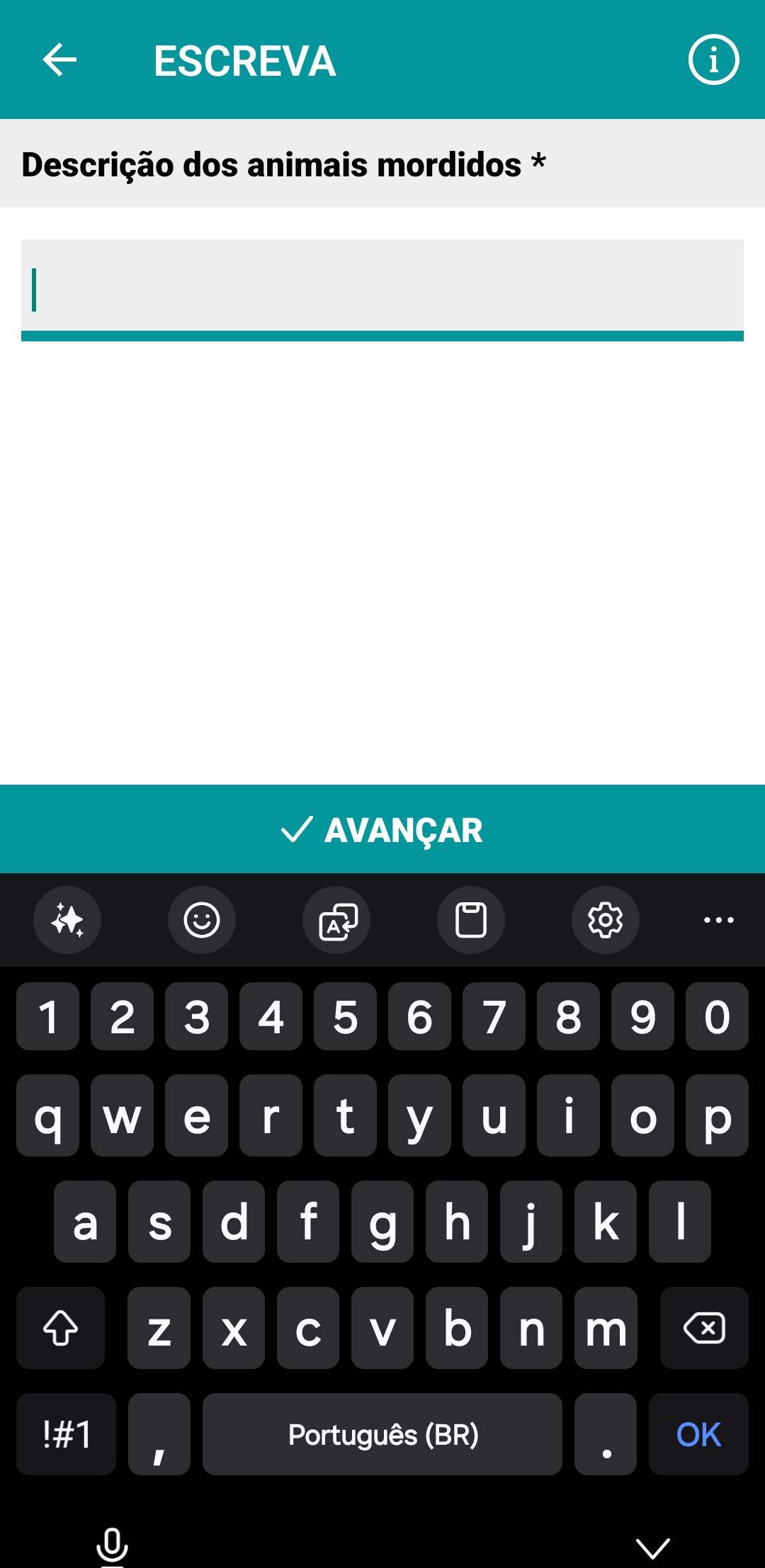The image size is (765, 1568).
Task: Open keyboard settings gear
Action: click(x=606, y=920)
